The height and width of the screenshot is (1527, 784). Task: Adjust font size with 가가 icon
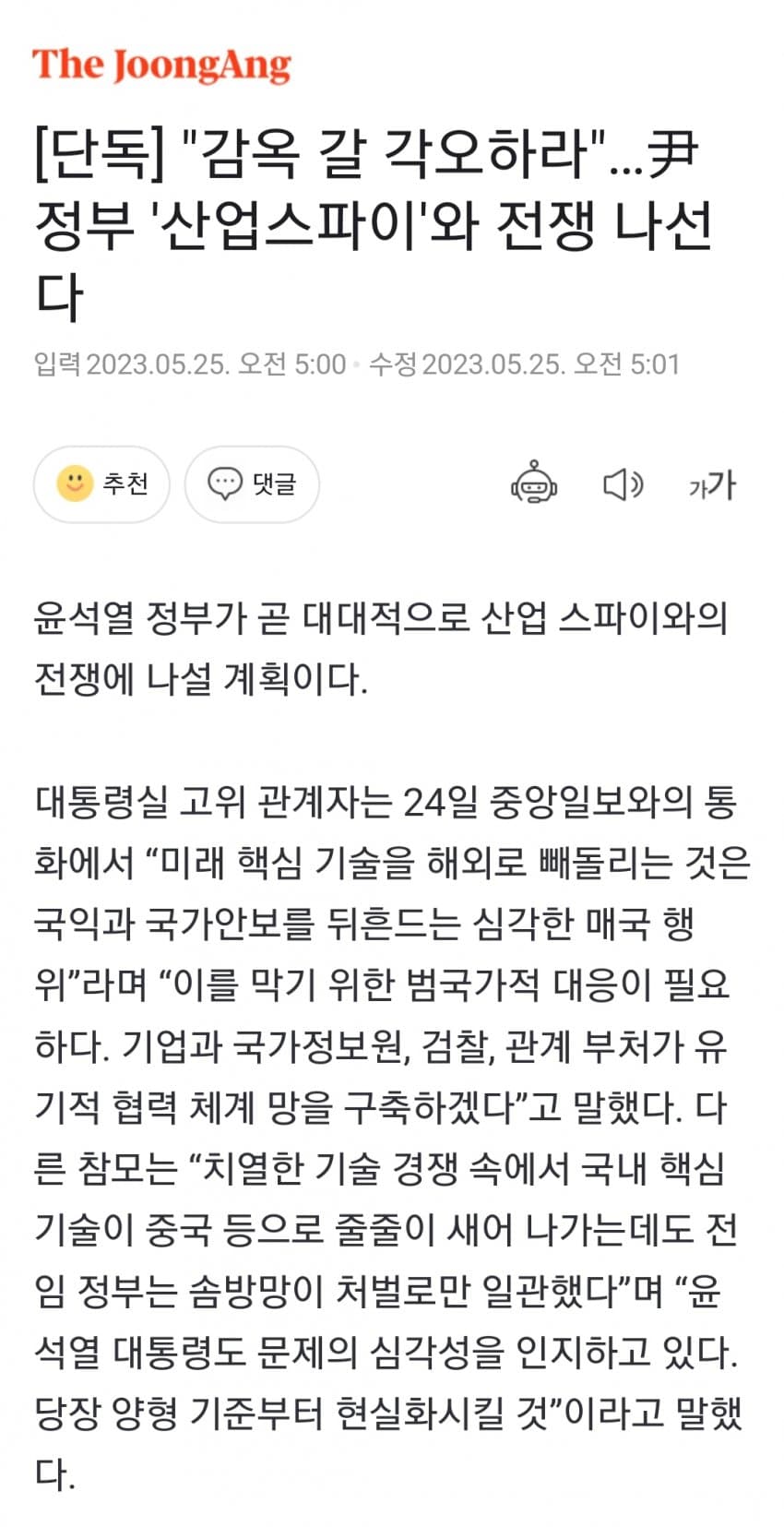(712, 484)
